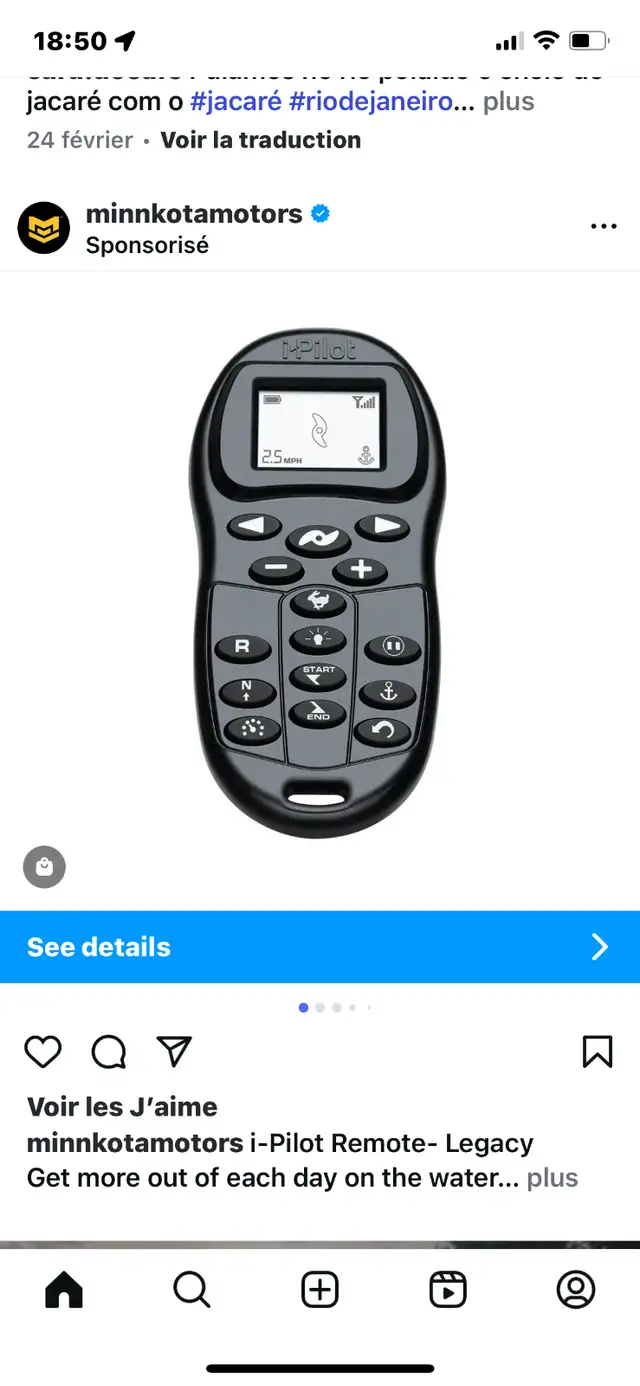This screenshot has width=640, height=1386.
Task: Share the minnkotamotors post
Action: click(174, 1051)
